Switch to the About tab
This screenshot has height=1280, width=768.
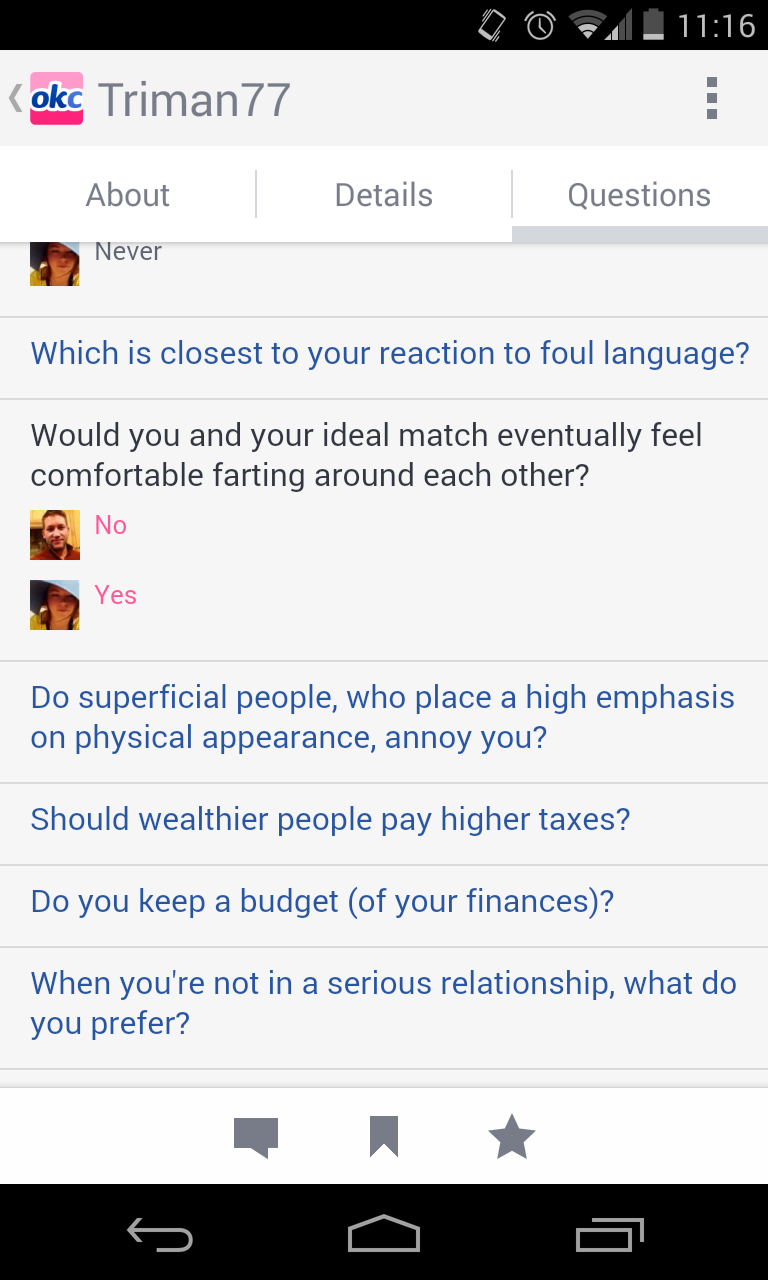128,195
